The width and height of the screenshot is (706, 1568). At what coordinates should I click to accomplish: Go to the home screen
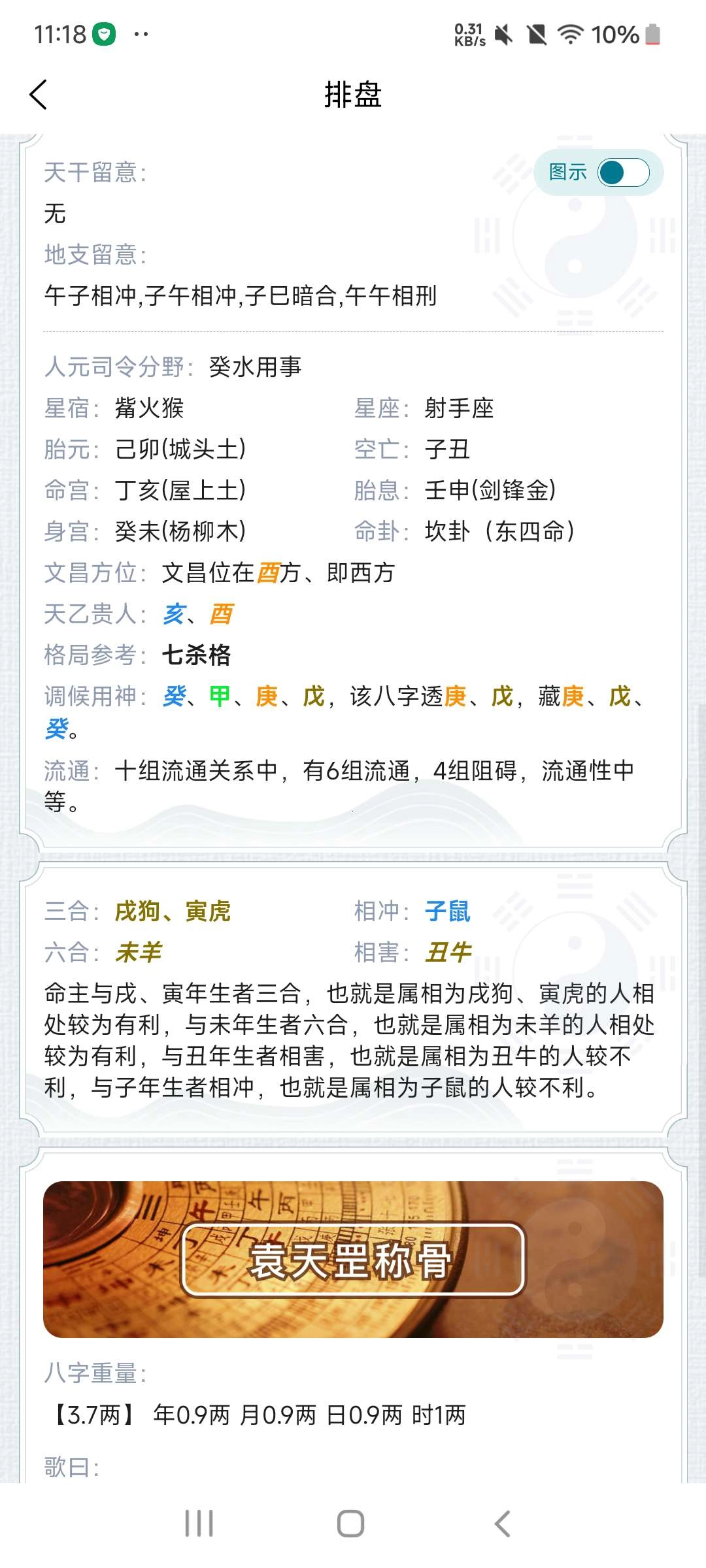[x=350, y=1524]
